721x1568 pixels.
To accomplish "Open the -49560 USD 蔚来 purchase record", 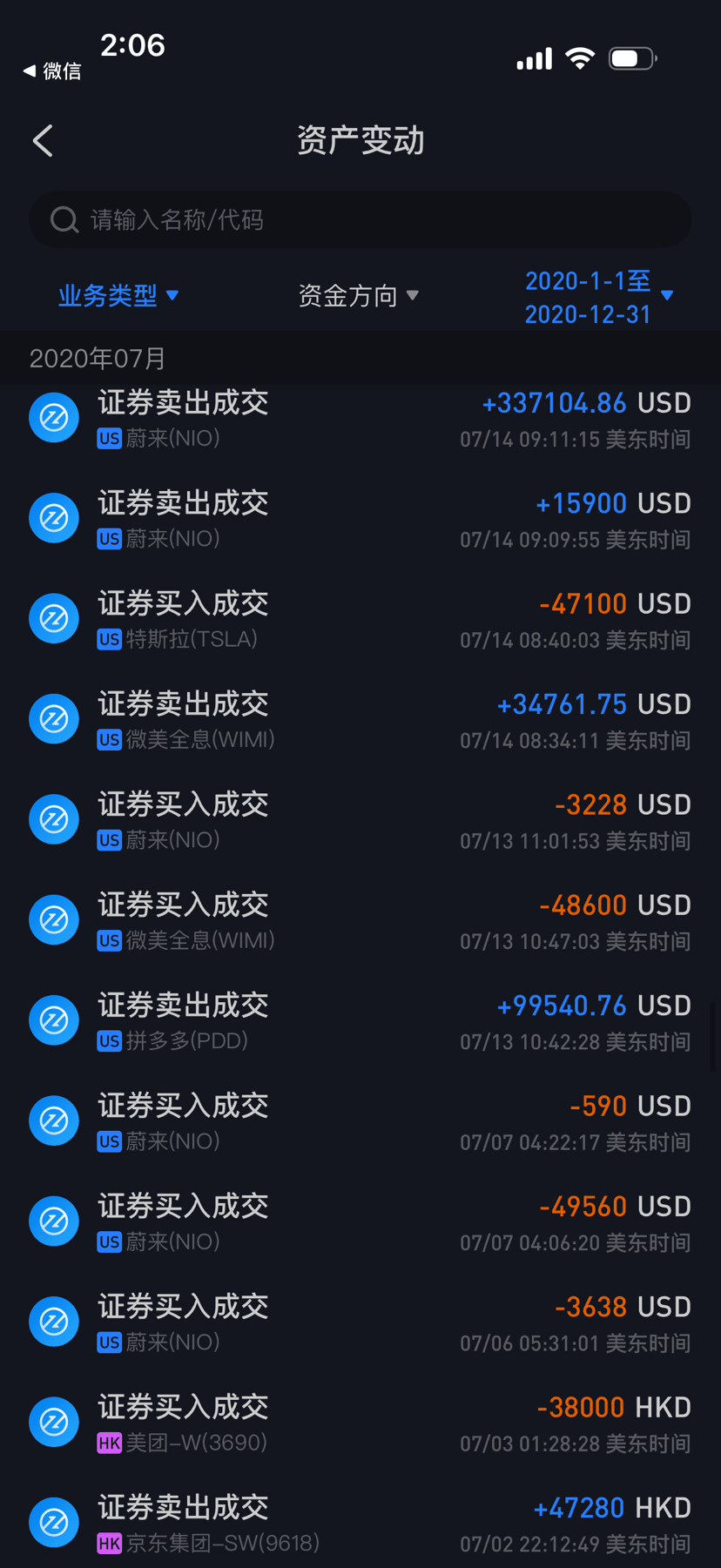I will pyautogui.click(x=360, y=1221).
